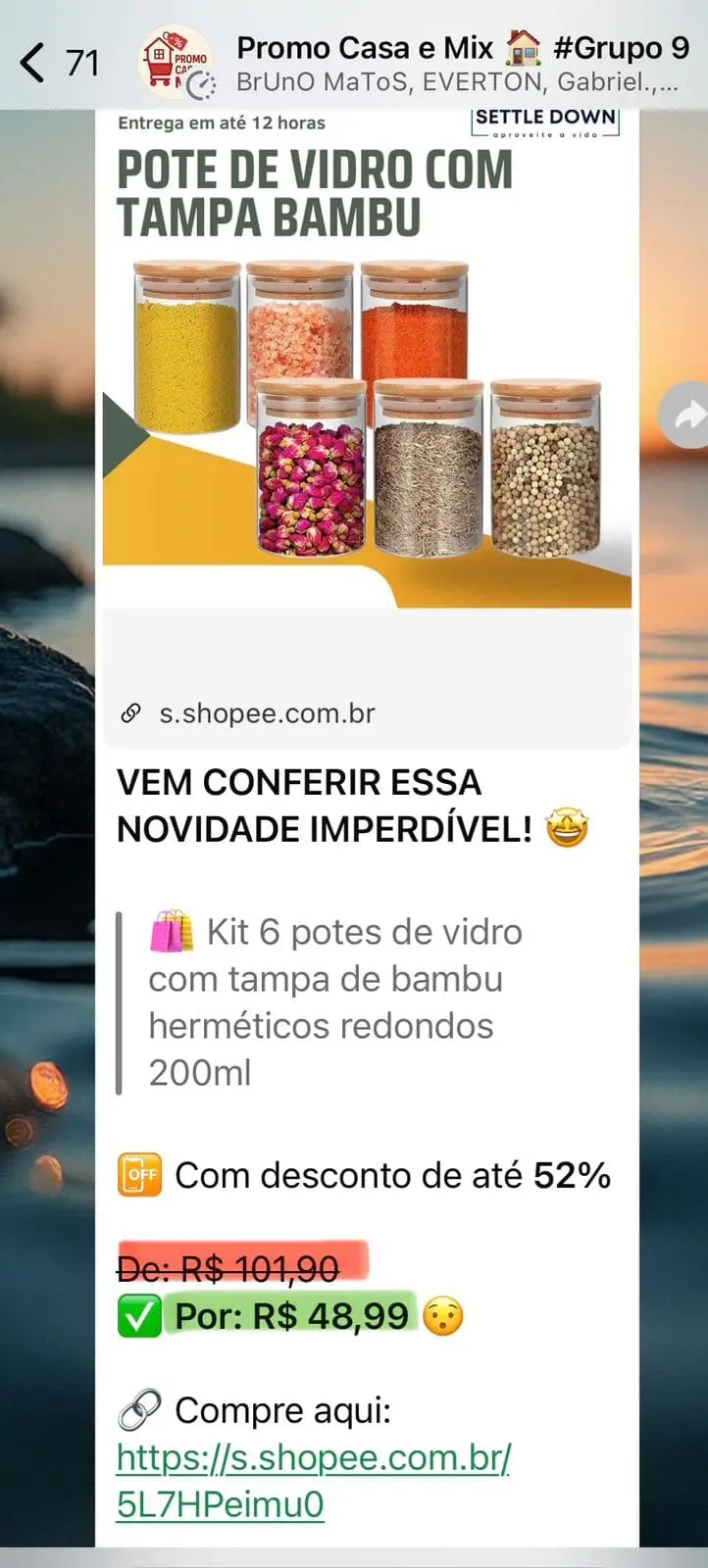Tap the back chevron to exit chat
Image resolution: width=708 pixels, height=1568 pixels.
pos(30,61)
